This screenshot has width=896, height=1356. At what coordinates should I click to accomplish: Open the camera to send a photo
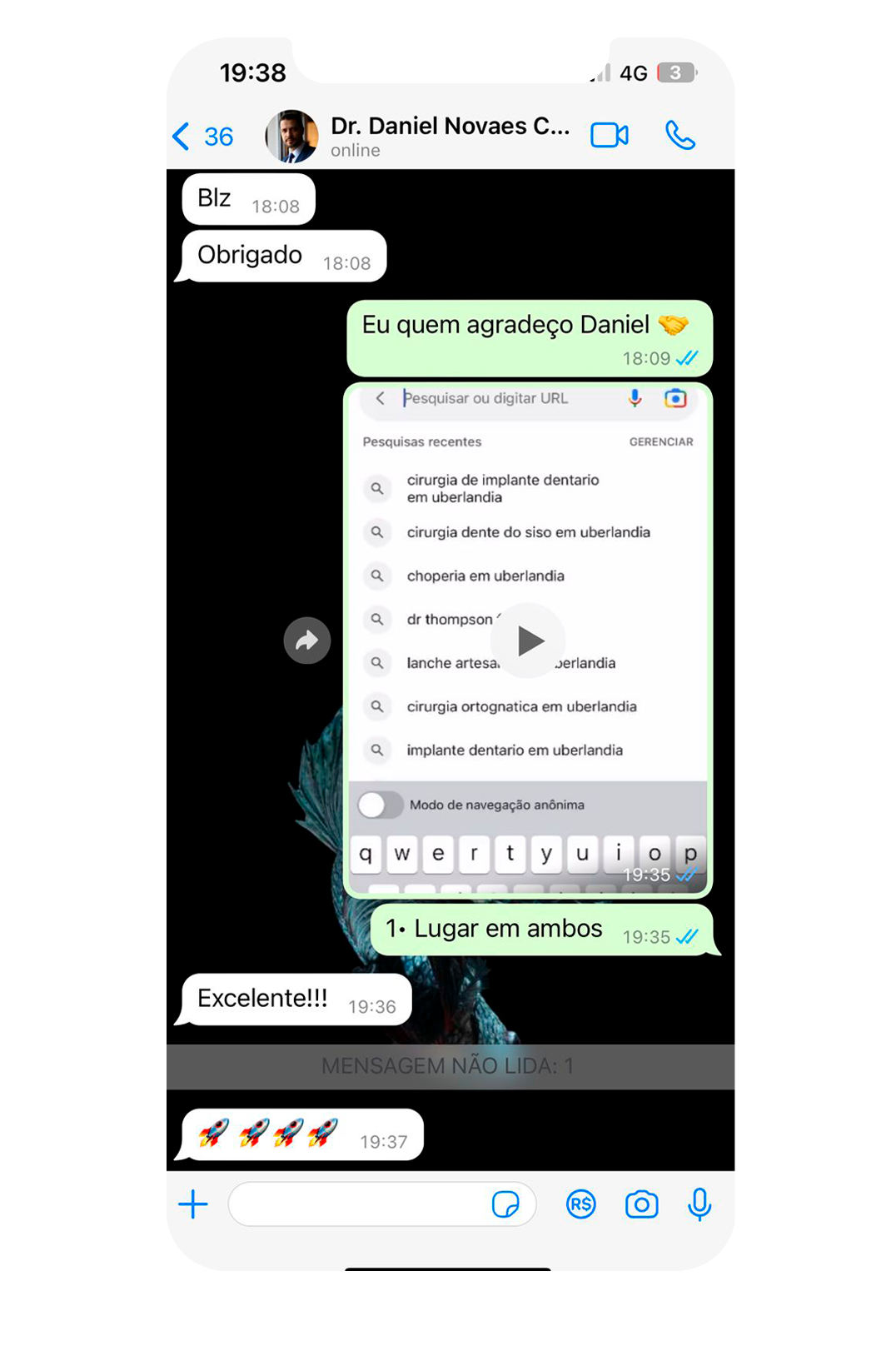coord(641,1204)
